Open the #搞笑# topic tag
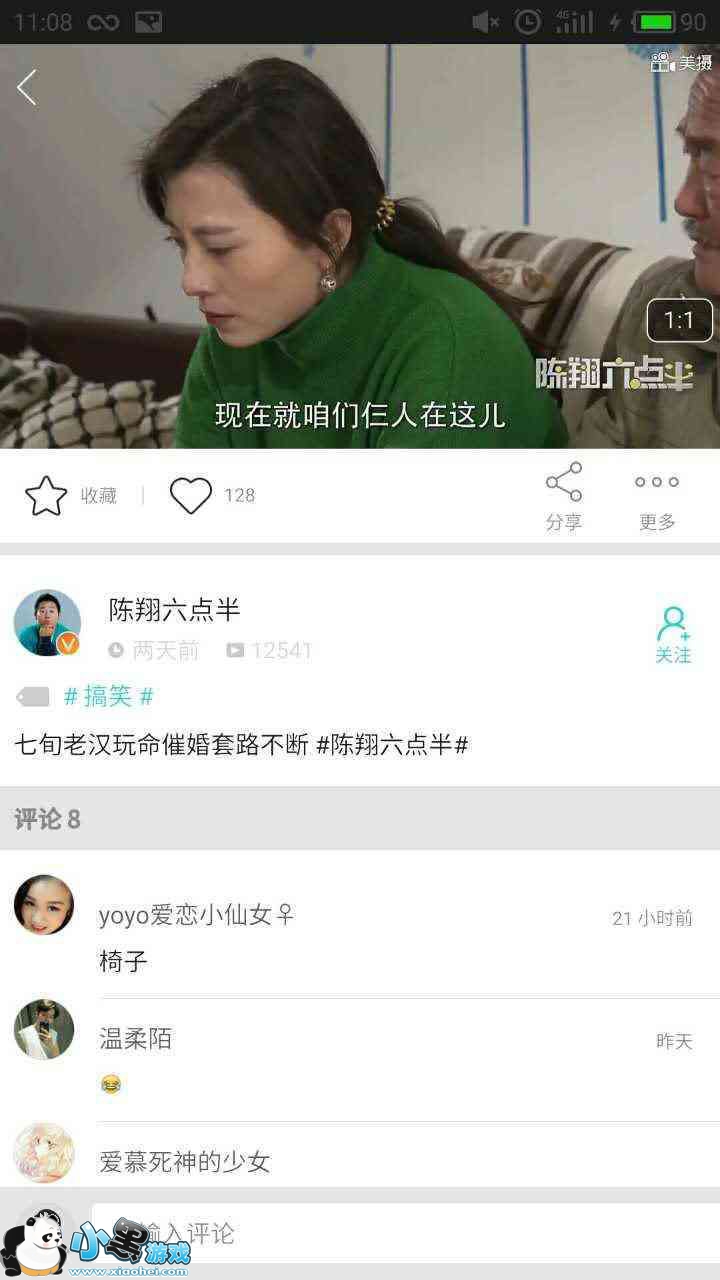Screen dimensions: 720x1280 point(108,696)
